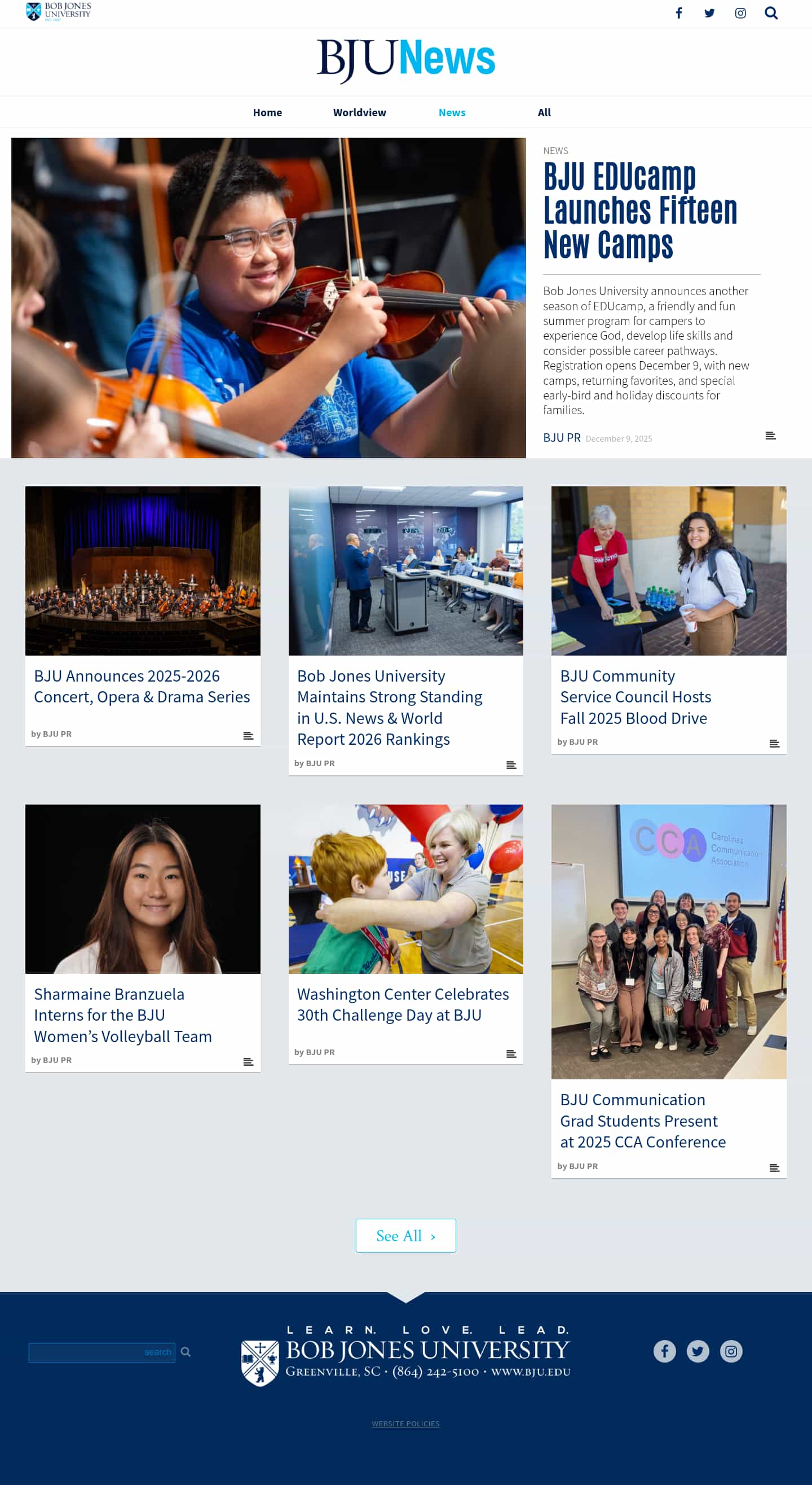Open the Fall 2025 Blood Drive article
Image resolution: width=812 pixels, height=1485 pixels.
[x=635, y=696]
